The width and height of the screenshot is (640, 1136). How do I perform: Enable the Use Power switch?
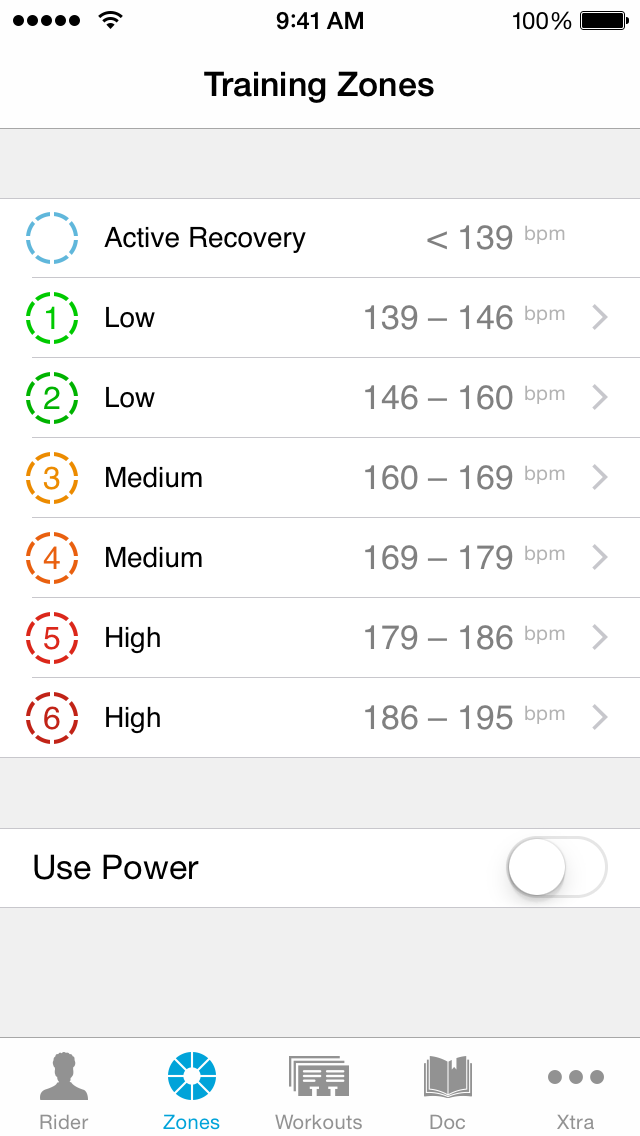coord(556,867)
